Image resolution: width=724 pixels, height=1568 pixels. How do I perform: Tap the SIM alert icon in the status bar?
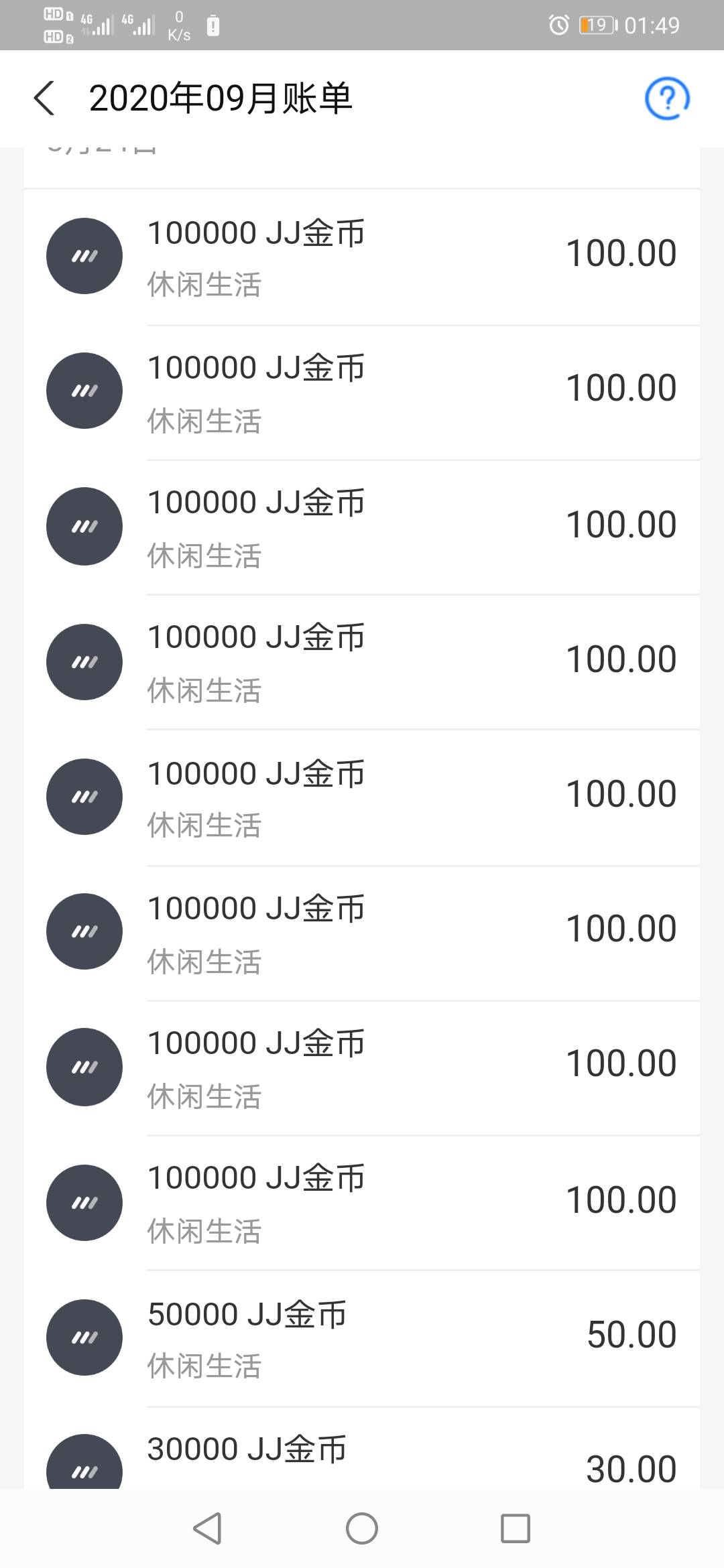(214, 24)
